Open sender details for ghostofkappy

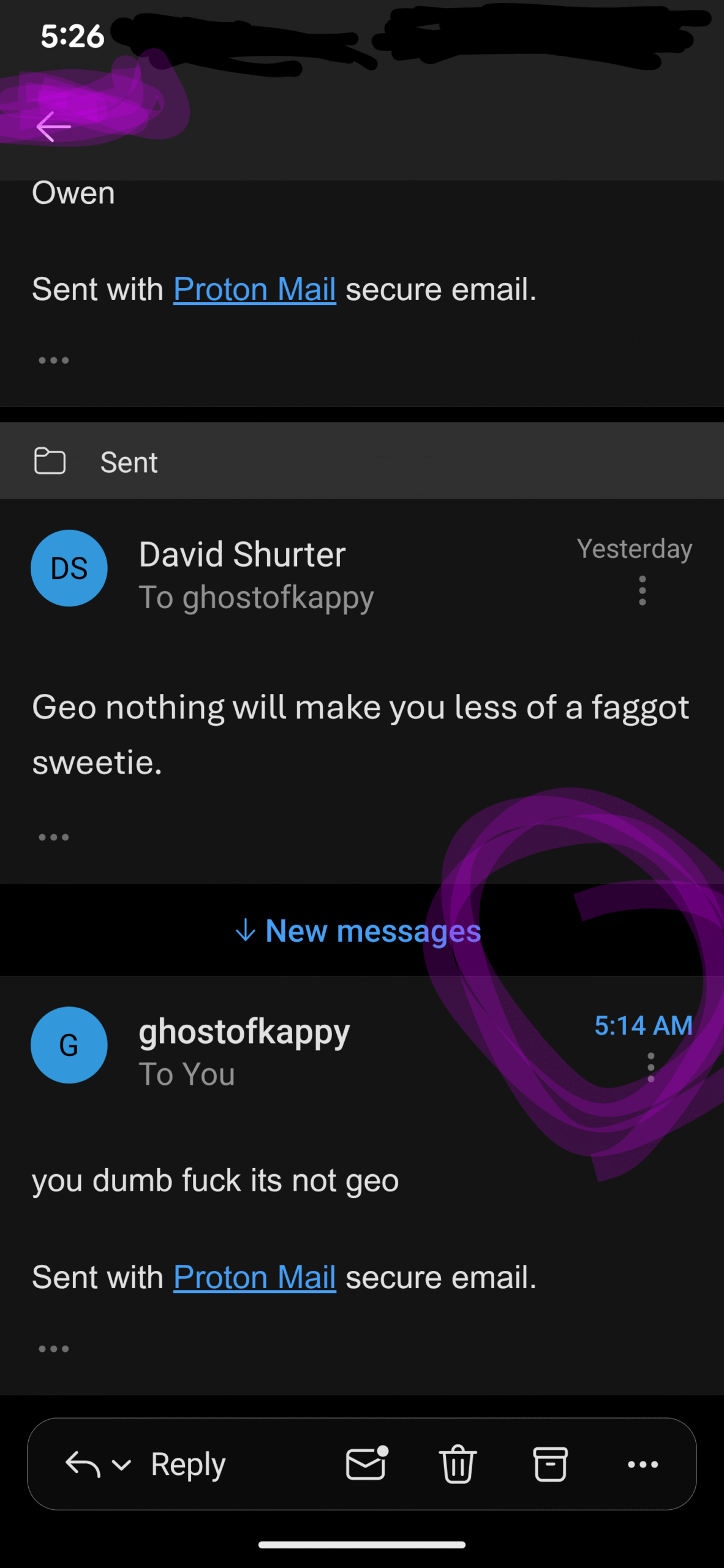point(69,1045)
